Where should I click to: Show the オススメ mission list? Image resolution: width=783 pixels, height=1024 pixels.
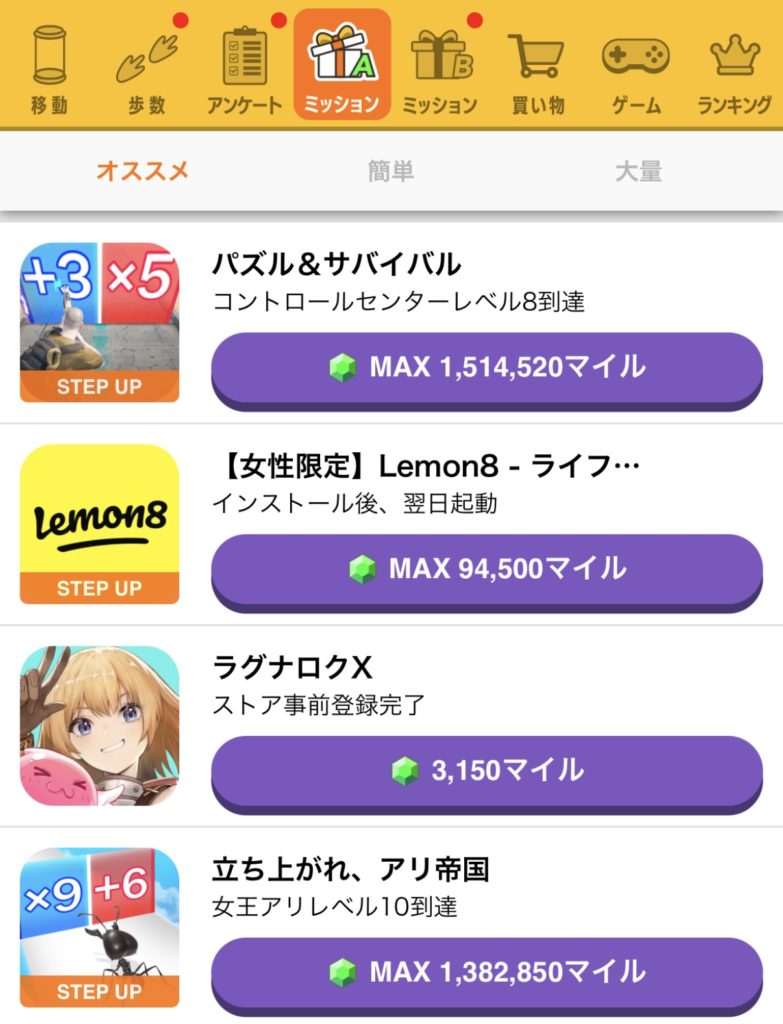pyautogui.click(x=142, y=171)
